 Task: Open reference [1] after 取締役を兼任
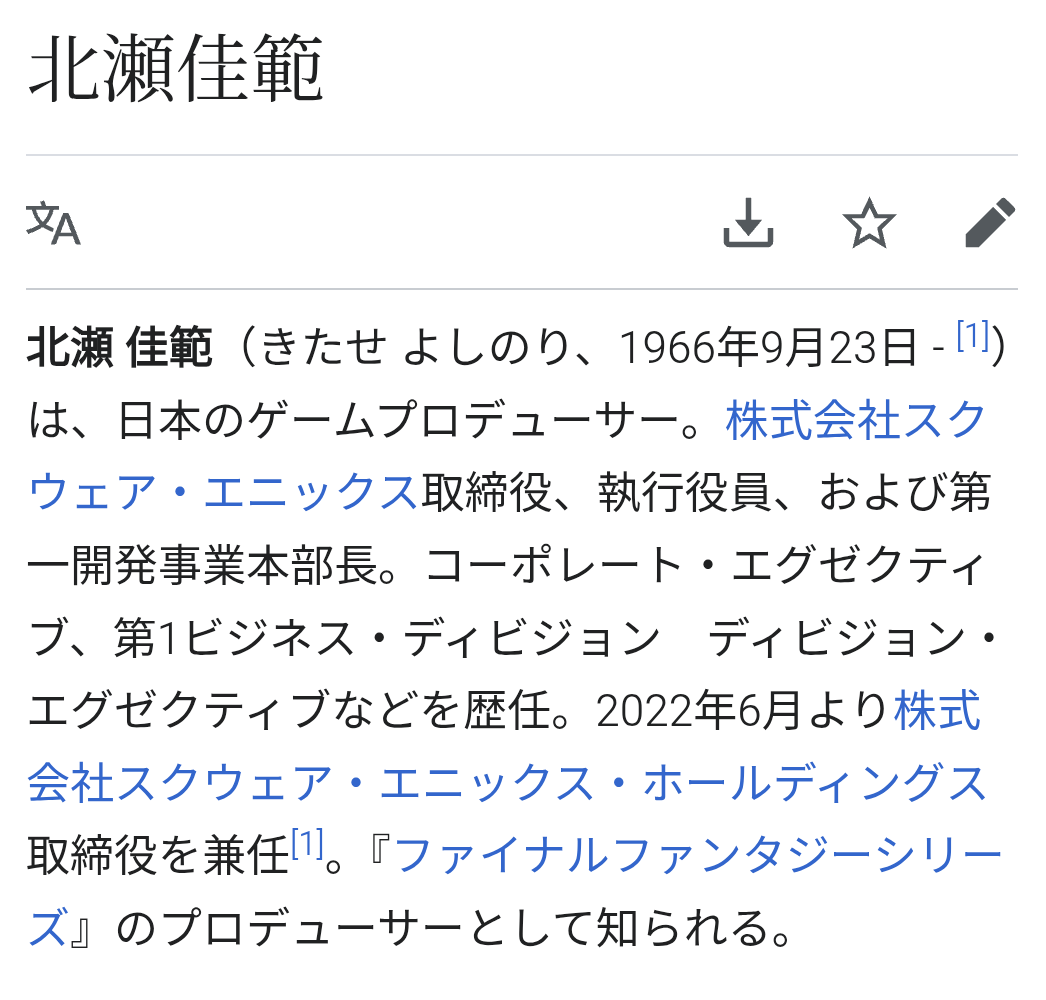pos(307,846)
